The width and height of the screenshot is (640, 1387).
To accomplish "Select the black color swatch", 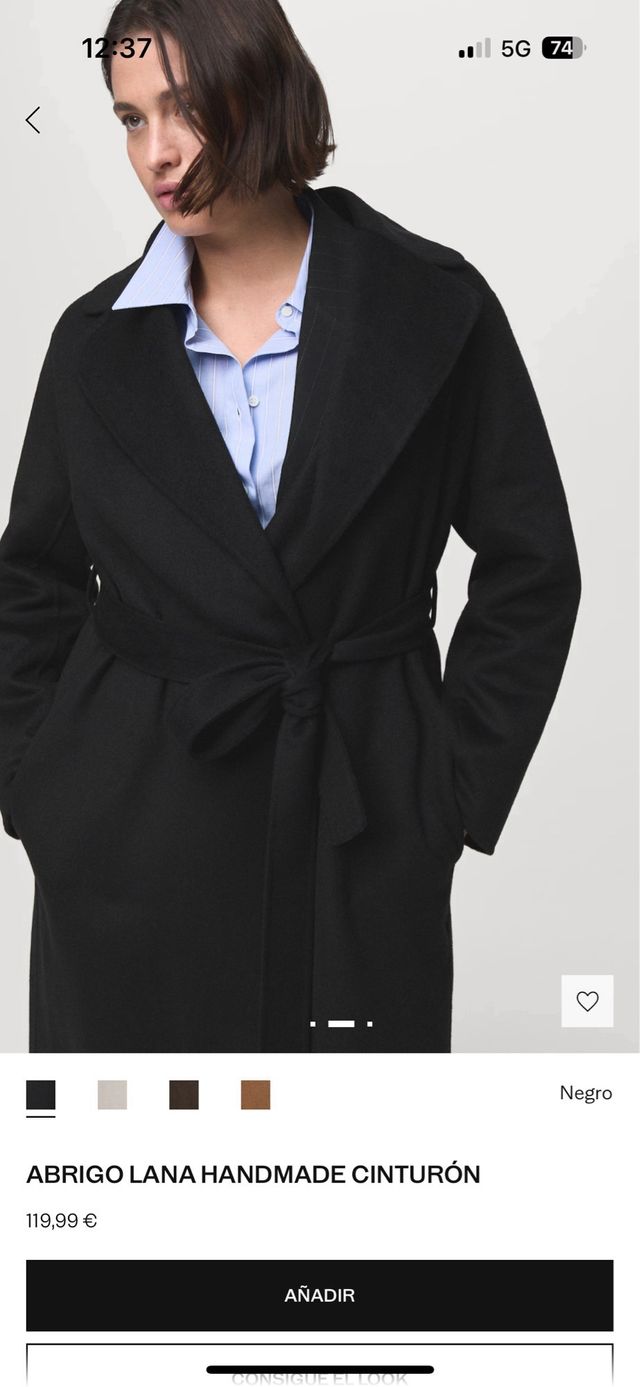I will coord(41,1095).
